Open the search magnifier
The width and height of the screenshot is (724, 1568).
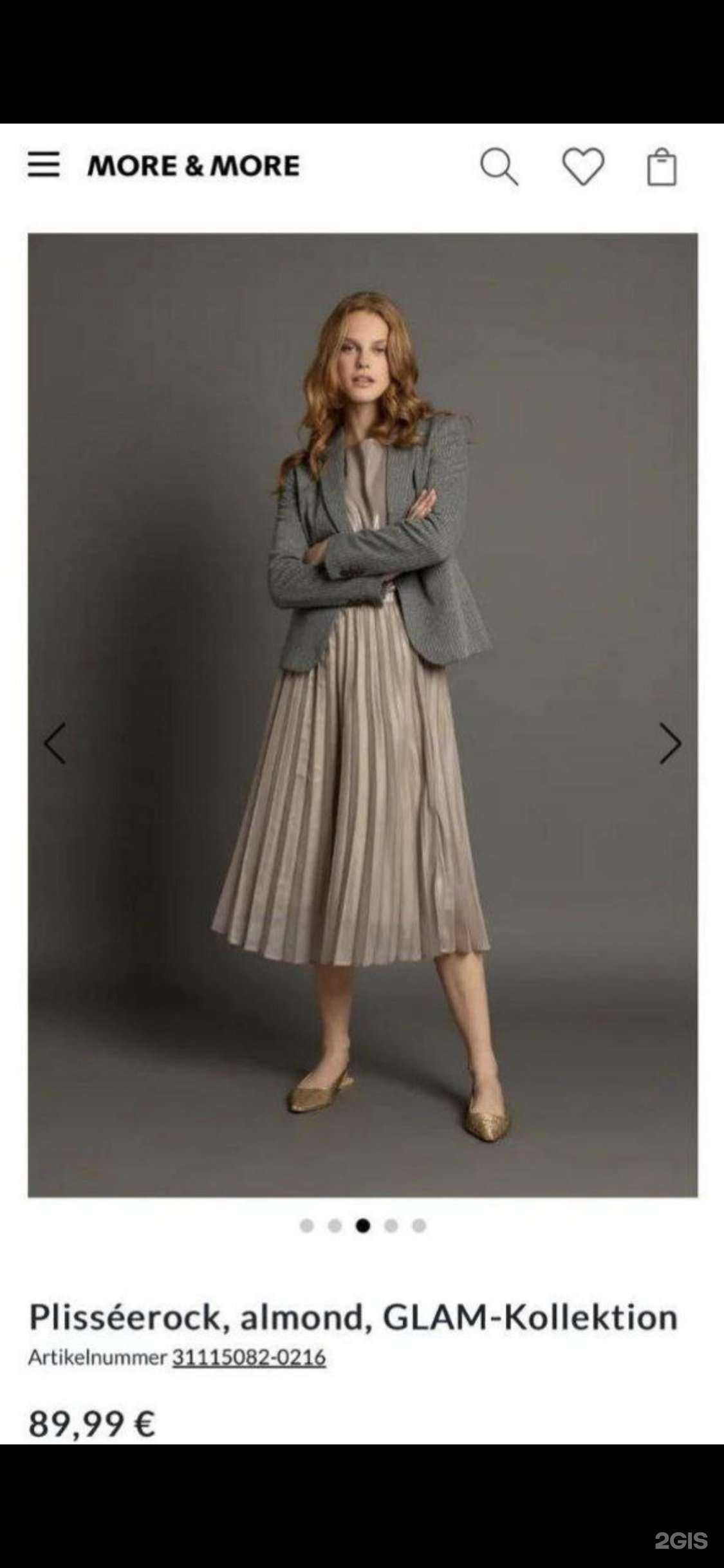[499, 167]
